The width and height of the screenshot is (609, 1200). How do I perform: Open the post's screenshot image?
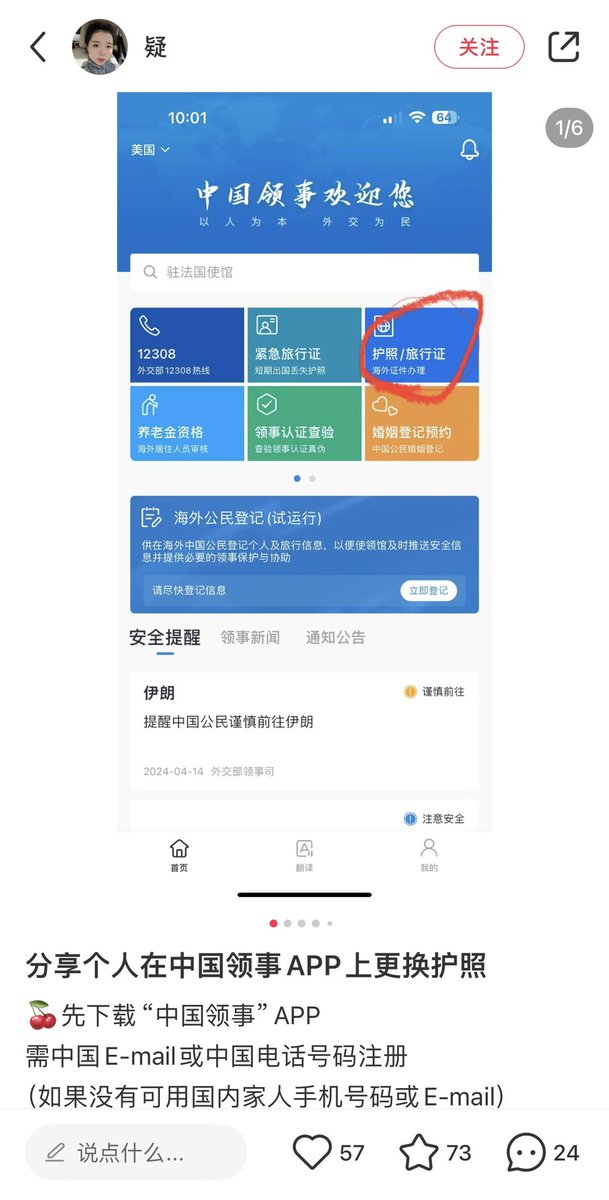304,490
